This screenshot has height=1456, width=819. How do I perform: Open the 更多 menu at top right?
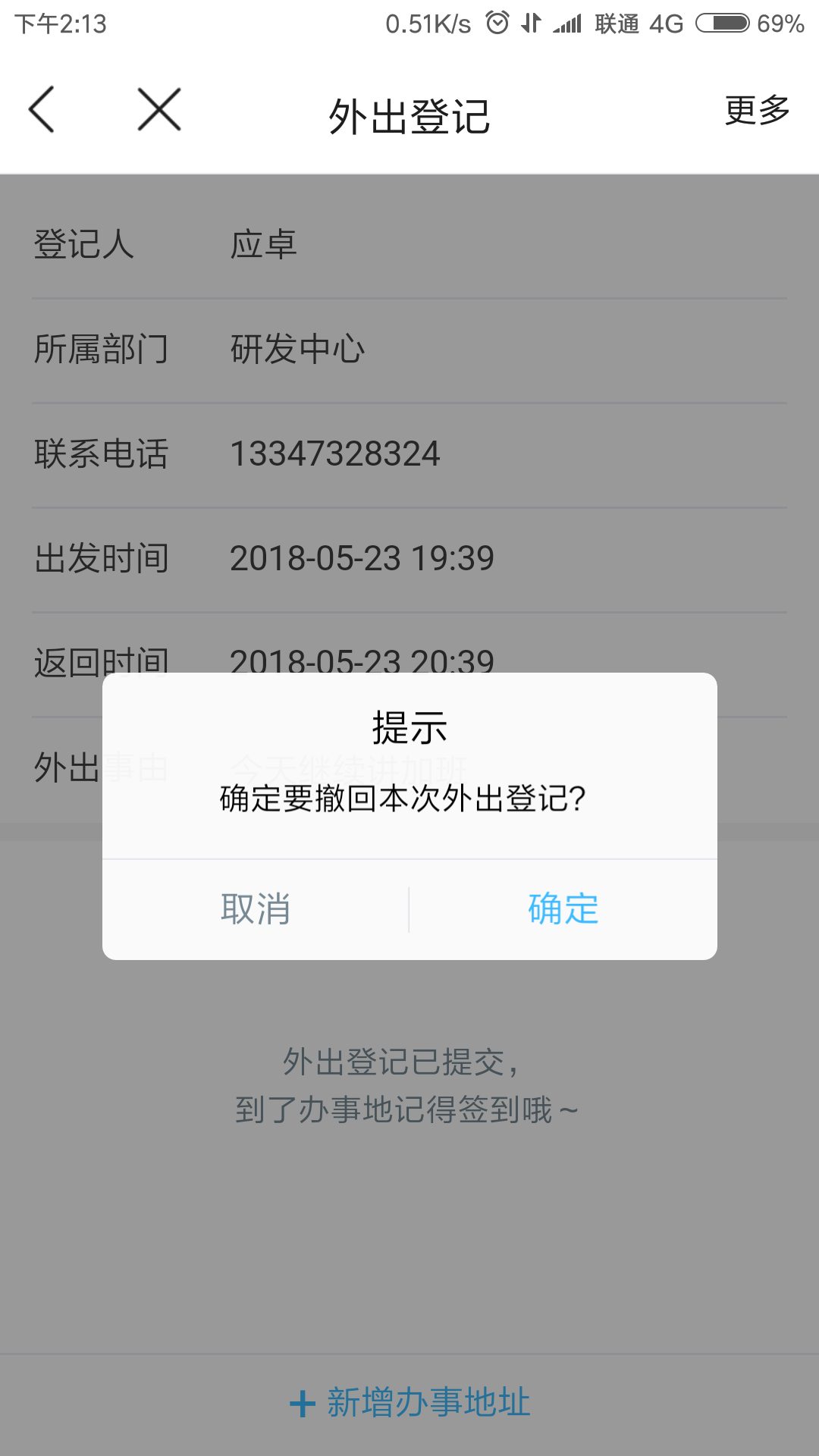pos(756,110)
